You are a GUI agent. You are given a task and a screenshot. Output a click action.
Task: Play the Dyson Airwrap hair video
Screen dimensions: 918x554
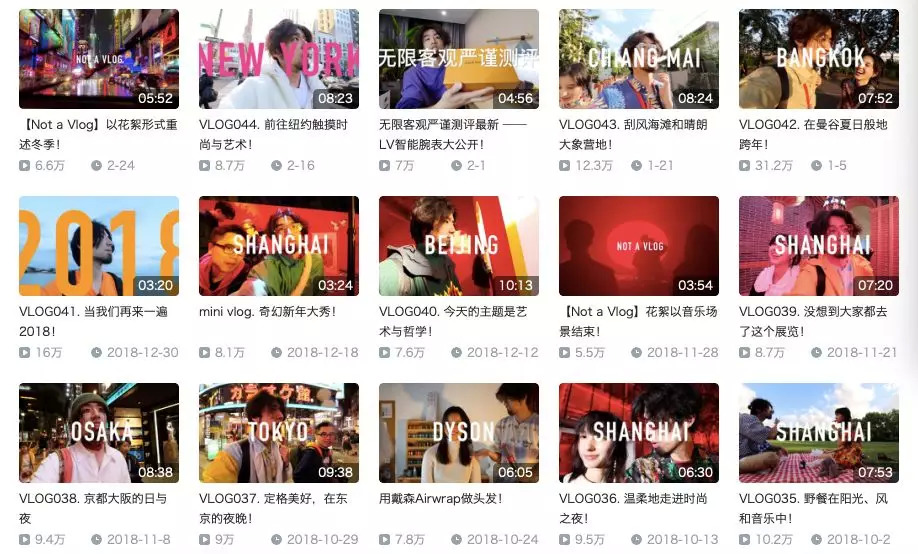[458, 433]
